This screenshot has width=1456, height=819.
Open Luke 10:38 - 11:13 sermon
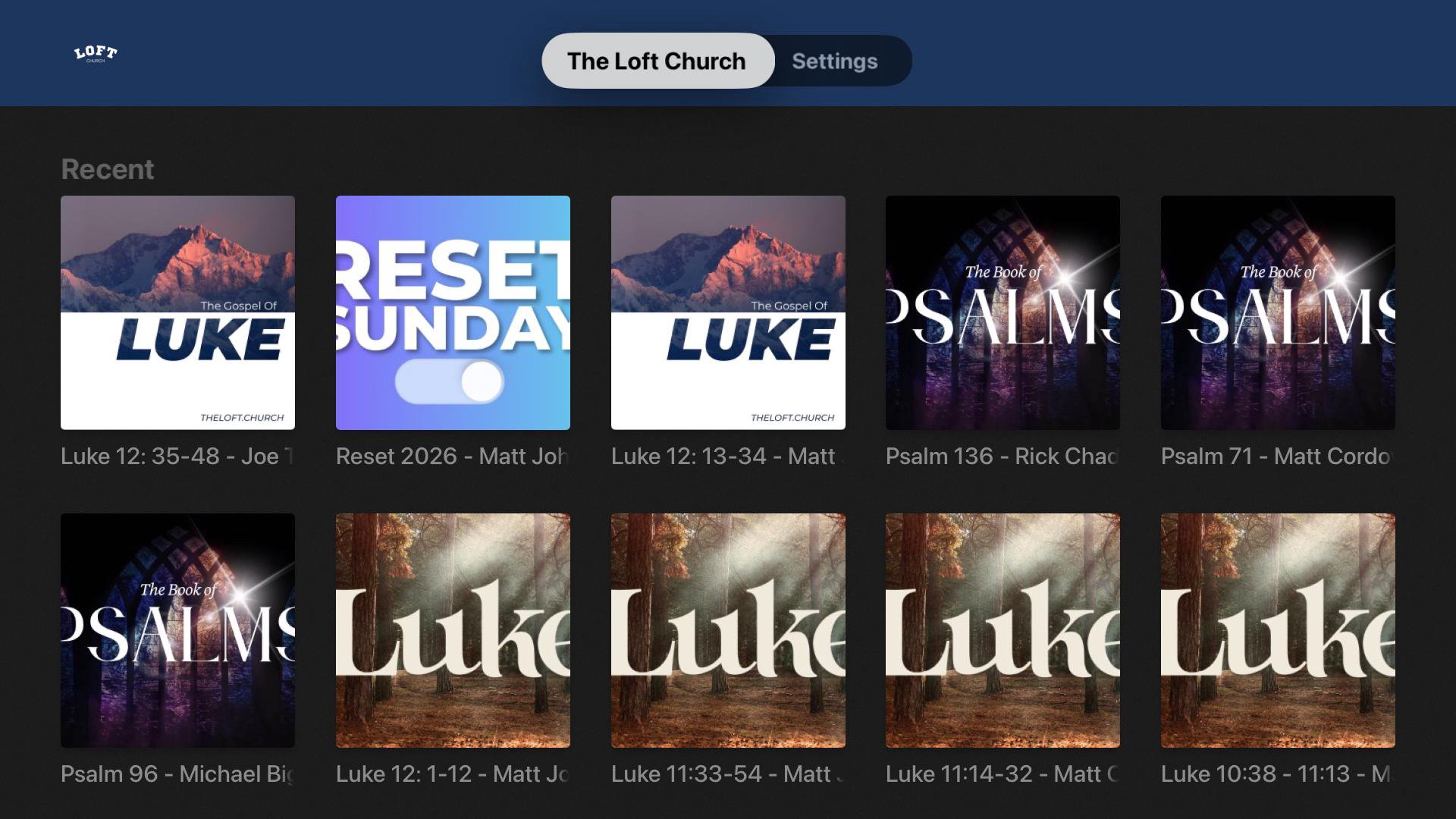click(1278, 630)
